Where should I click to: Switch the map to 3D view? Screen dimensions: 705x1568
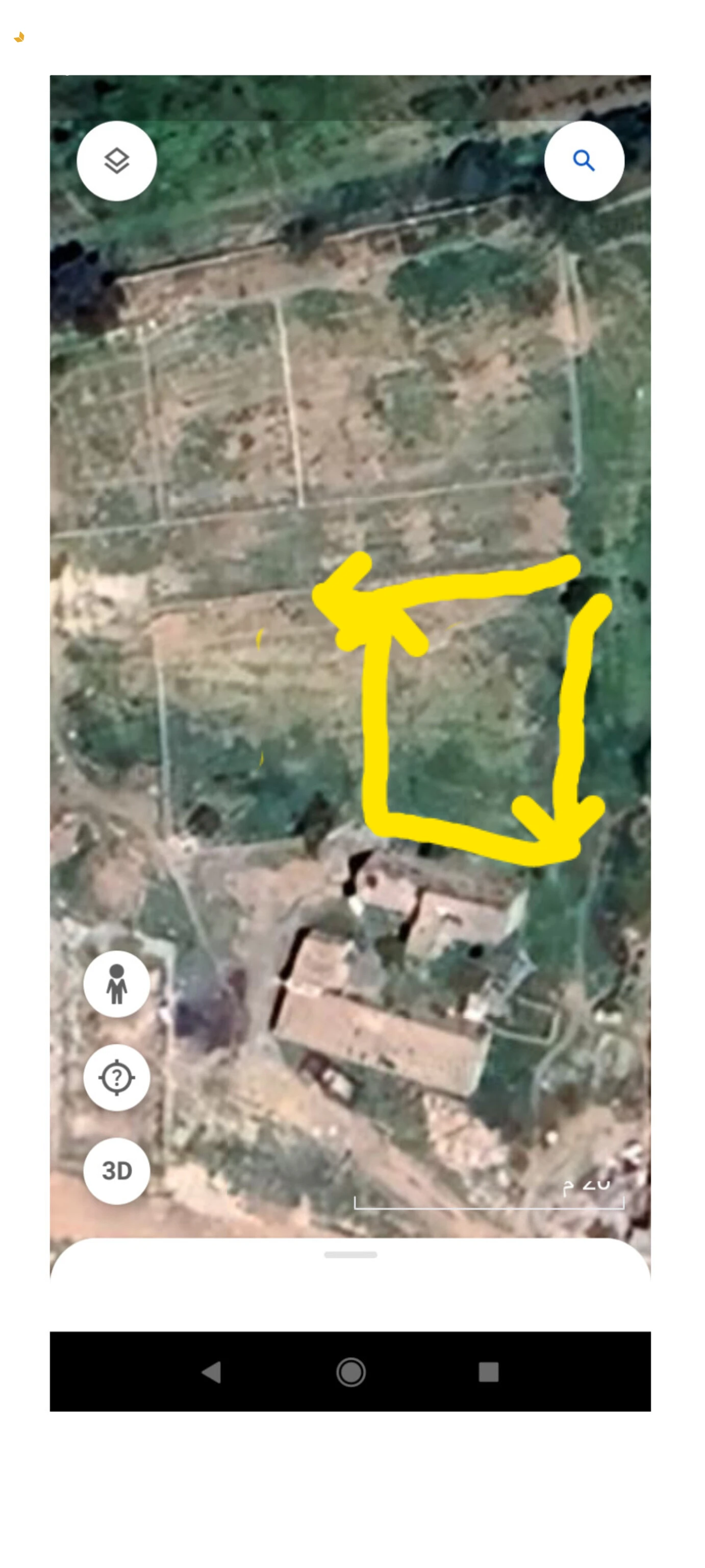coord(117,1171)
